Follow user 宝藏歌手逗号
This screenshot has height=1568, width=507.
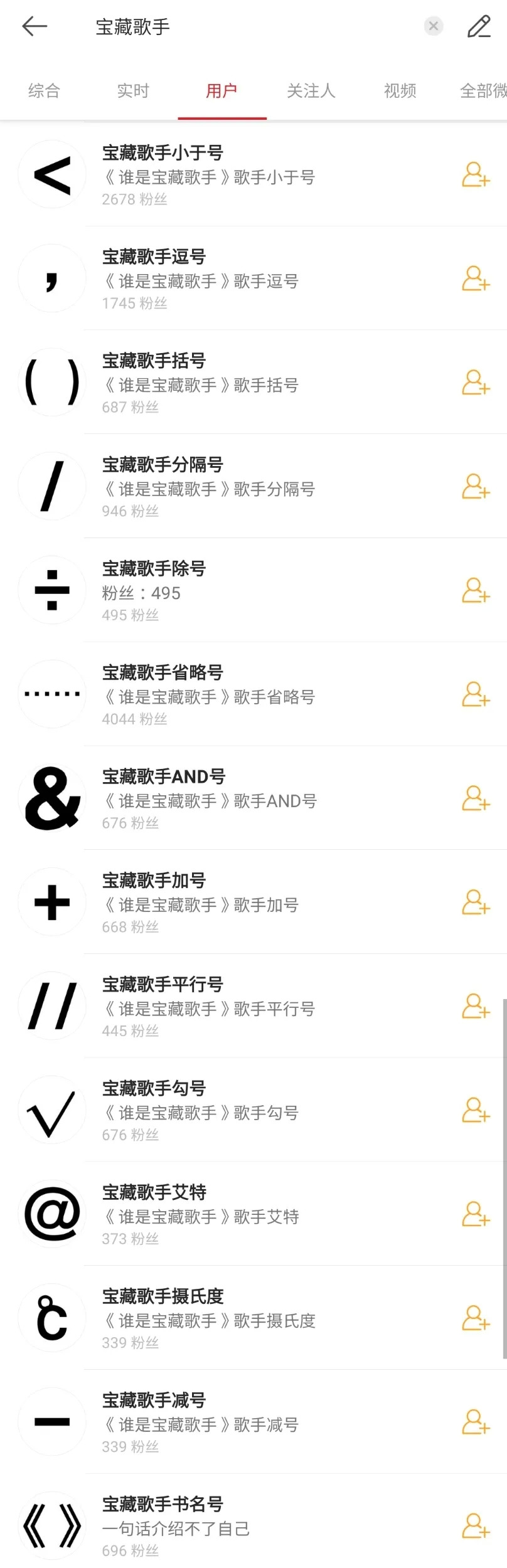point(475,279)
